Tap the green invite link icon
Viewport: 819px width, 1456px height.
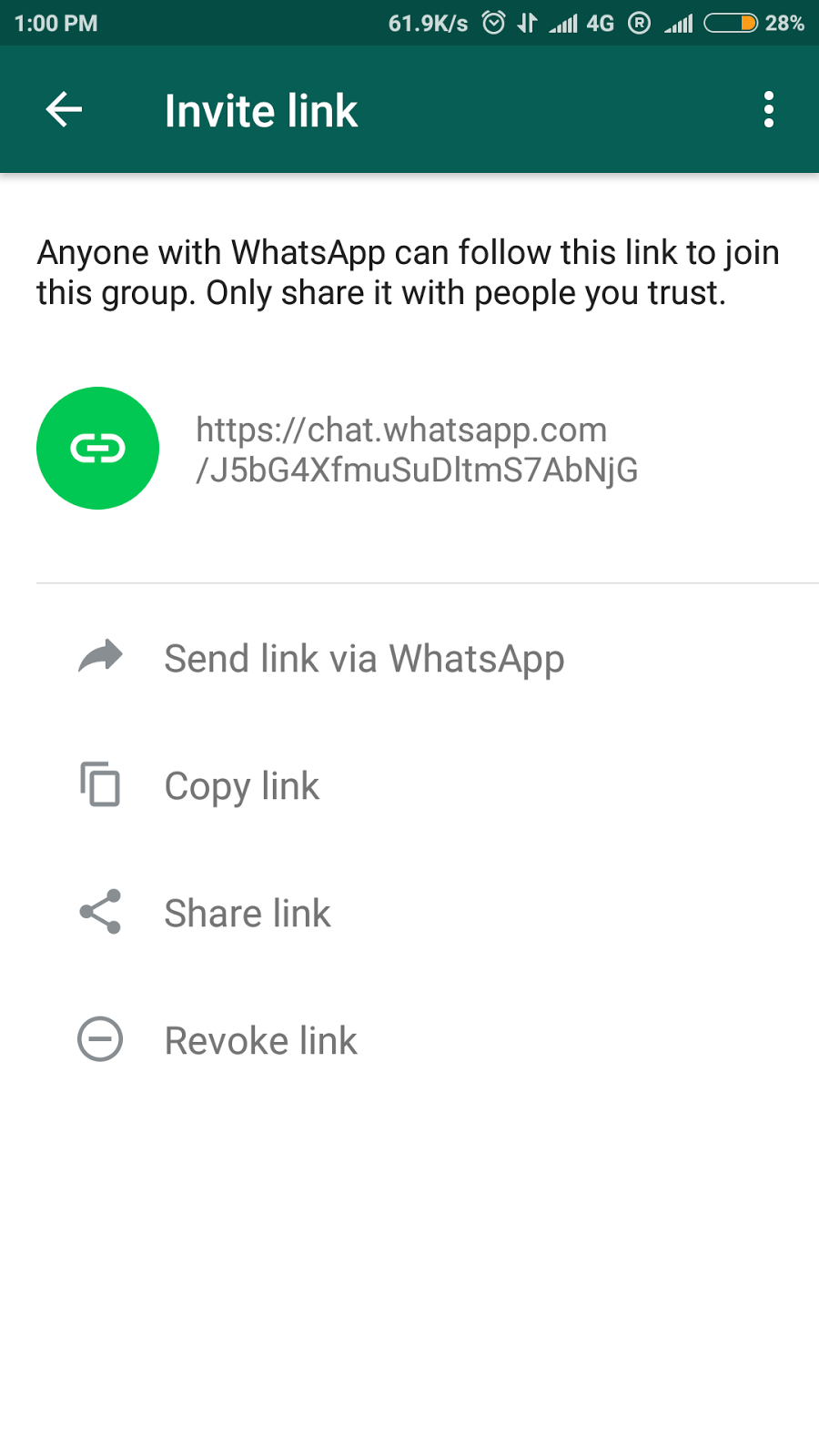(97, 448)
